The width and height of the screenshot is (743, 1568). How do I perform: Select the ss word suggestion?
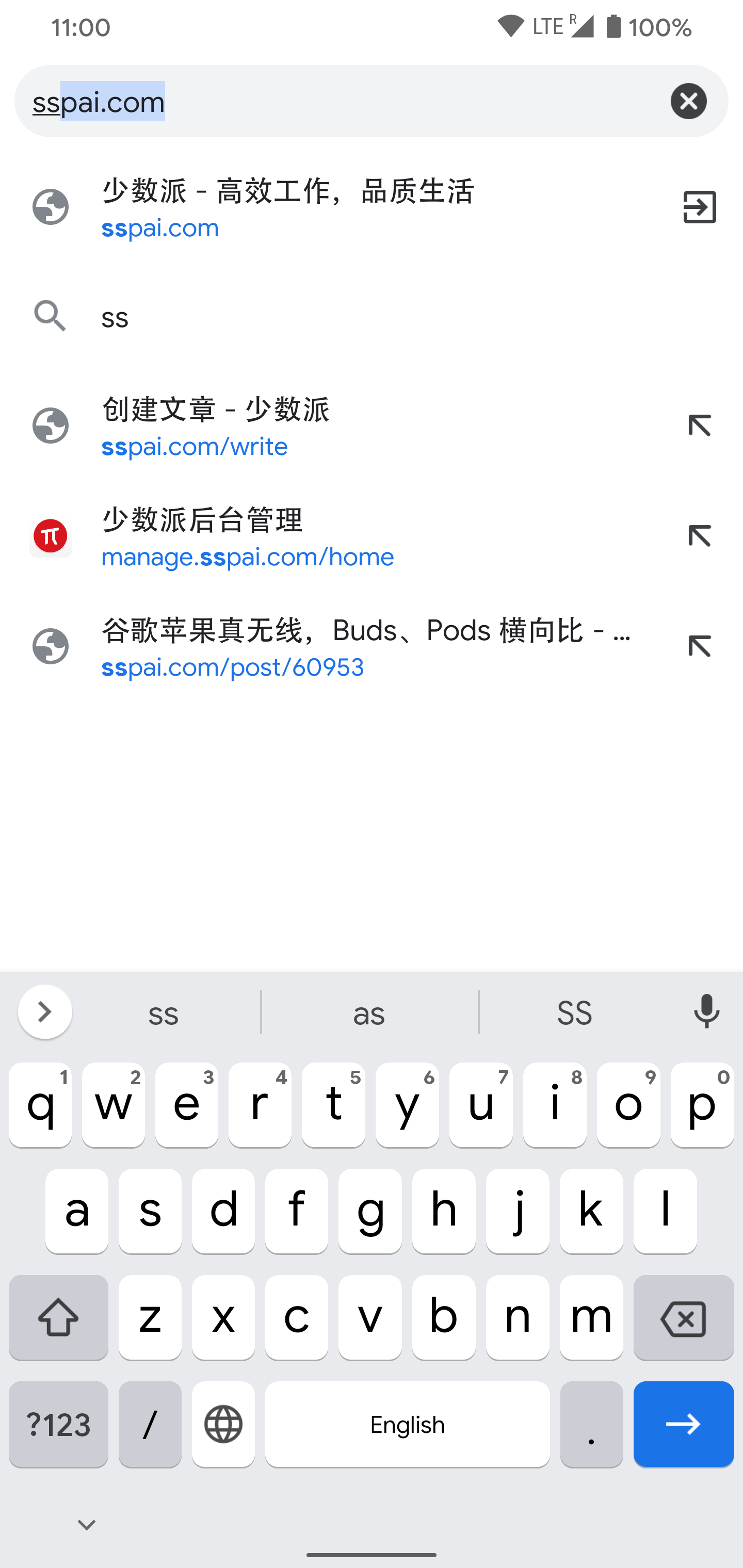click(x=163, y=1011)
